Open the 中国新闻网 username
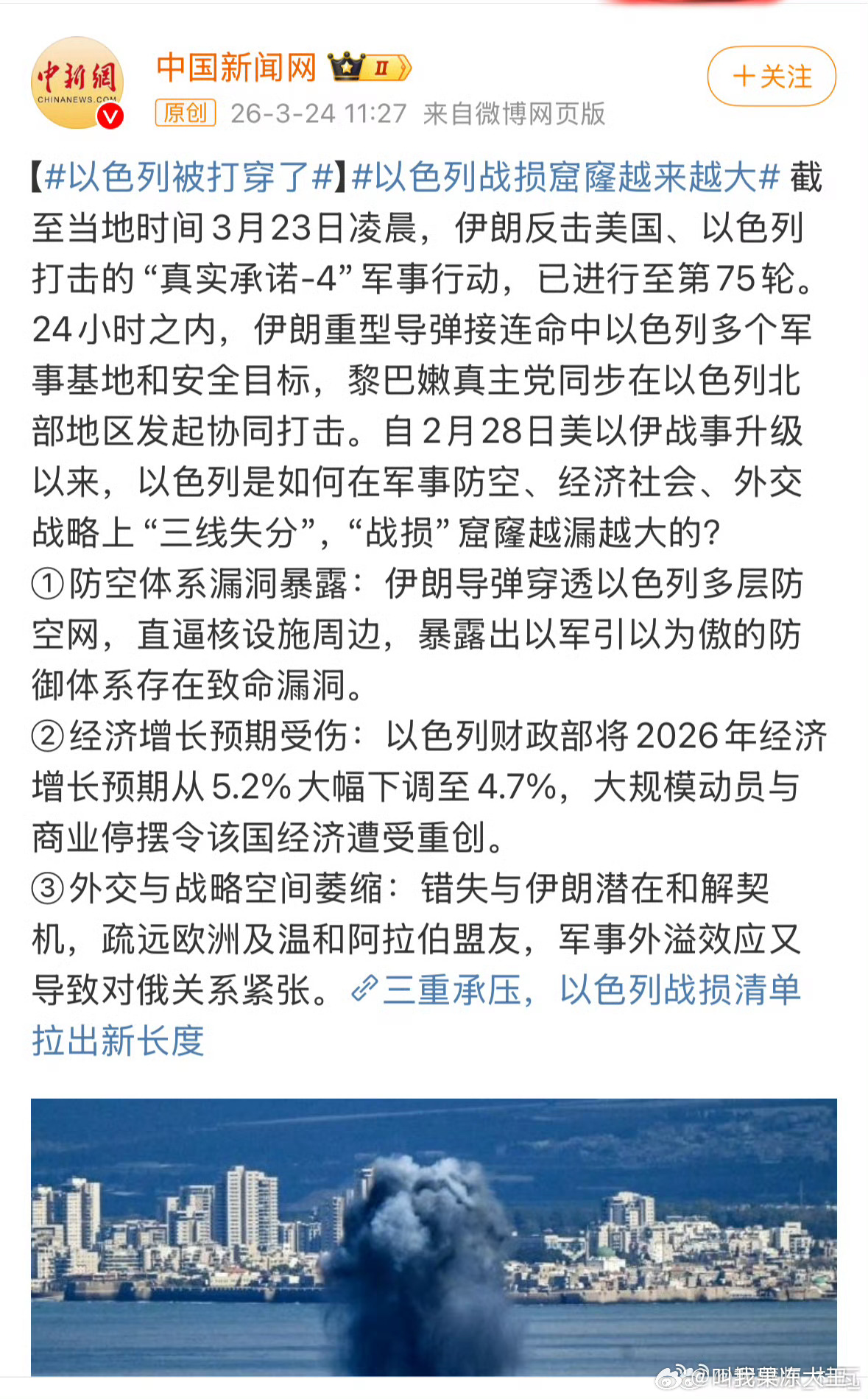868x1399 pixels. tap(237, 68)
